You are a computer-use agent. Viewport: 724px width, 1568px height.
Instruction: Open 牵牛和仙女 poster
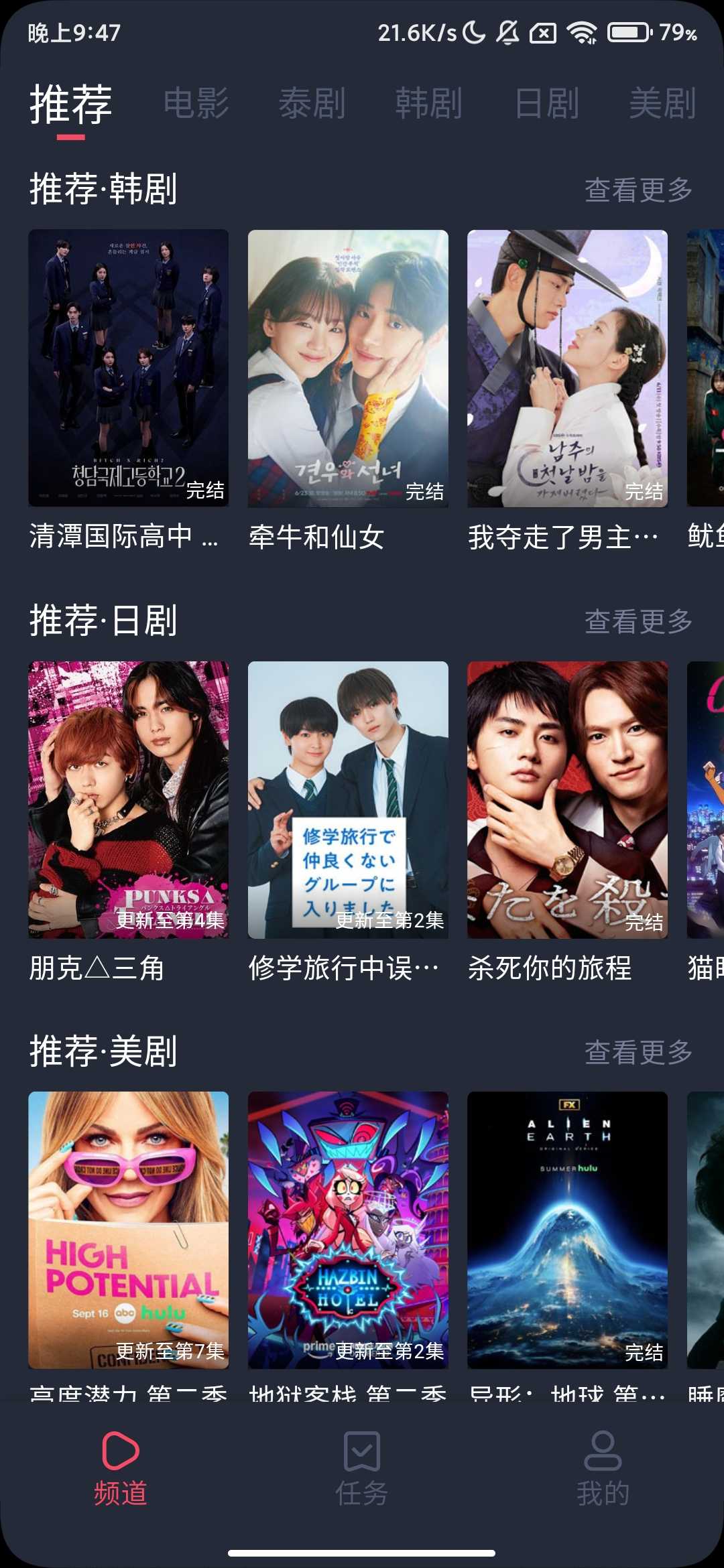(348, 369)
